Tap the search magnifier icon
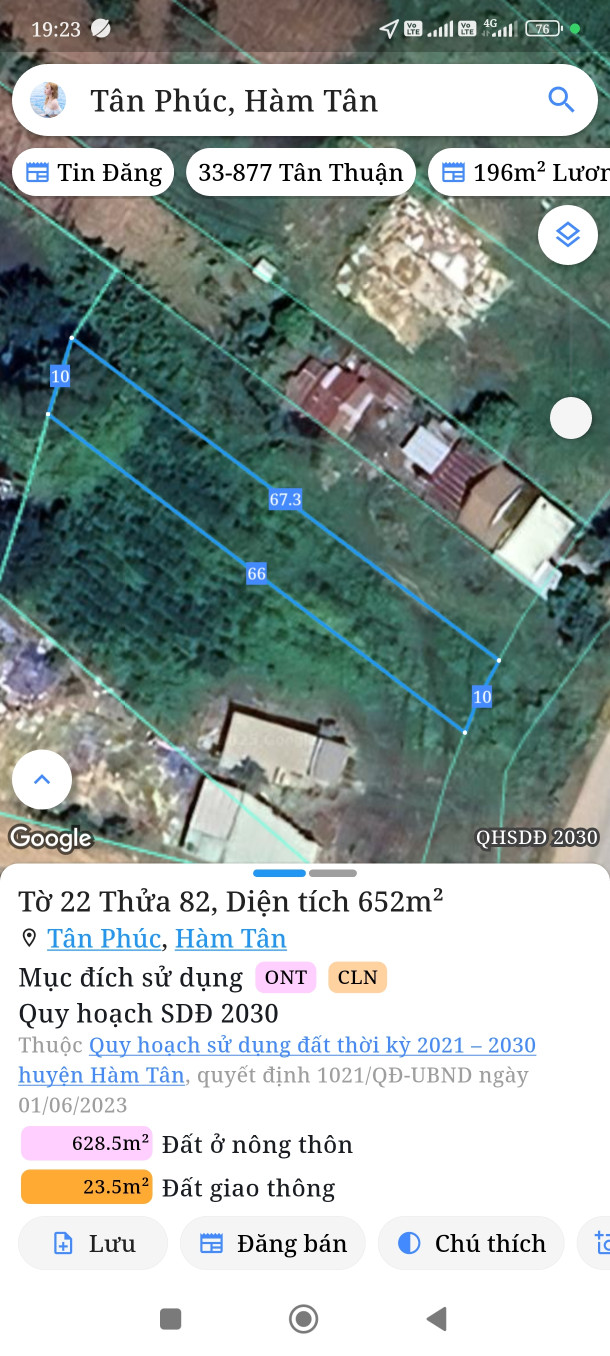The width and height of the screenshot is (610, 1356). (561, 100)
